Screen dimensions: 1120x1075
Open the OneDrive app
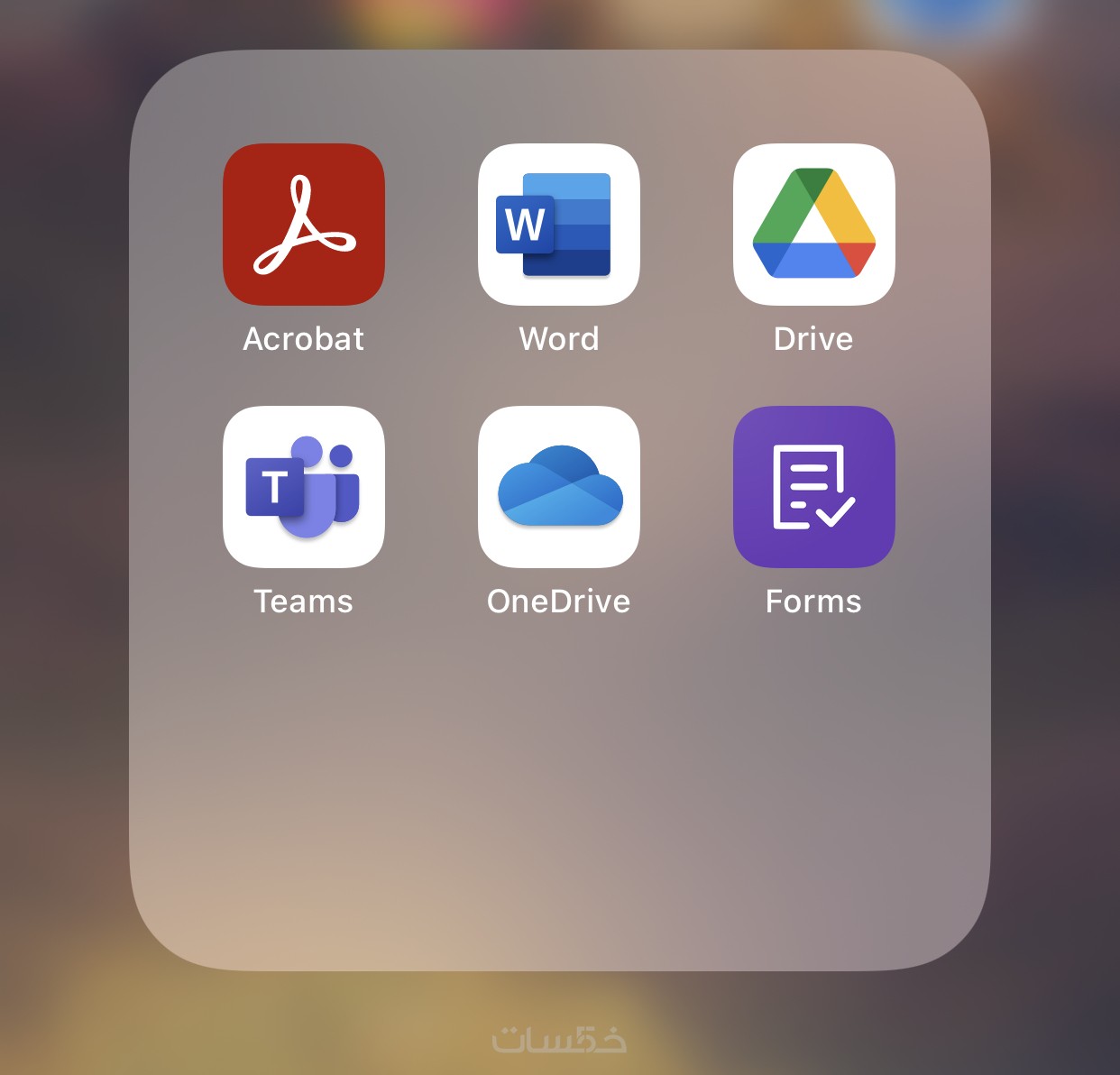[x=559, y=487]
